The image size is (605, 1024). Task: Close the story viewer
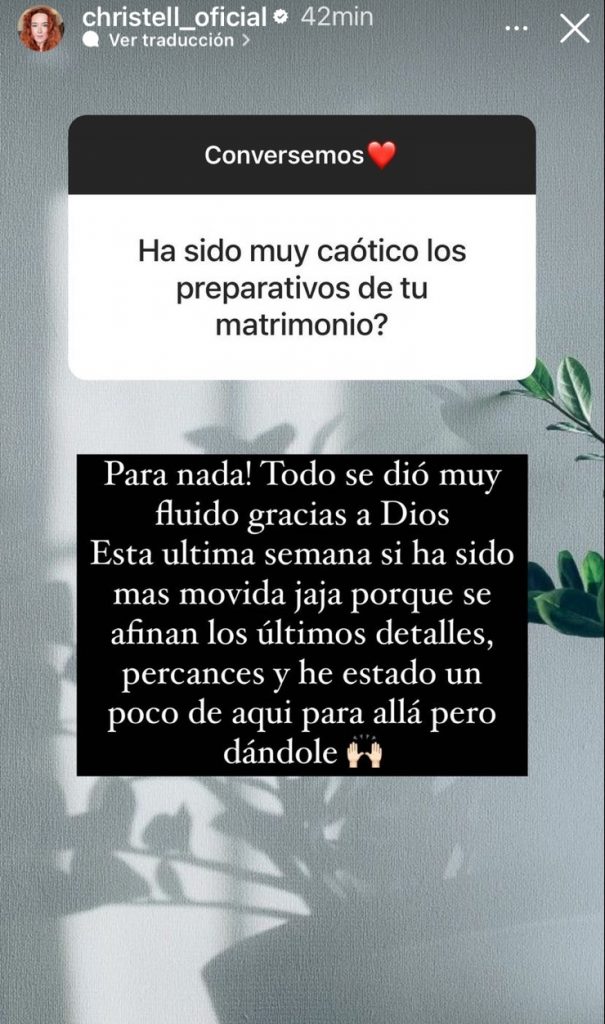coord(575,28)
